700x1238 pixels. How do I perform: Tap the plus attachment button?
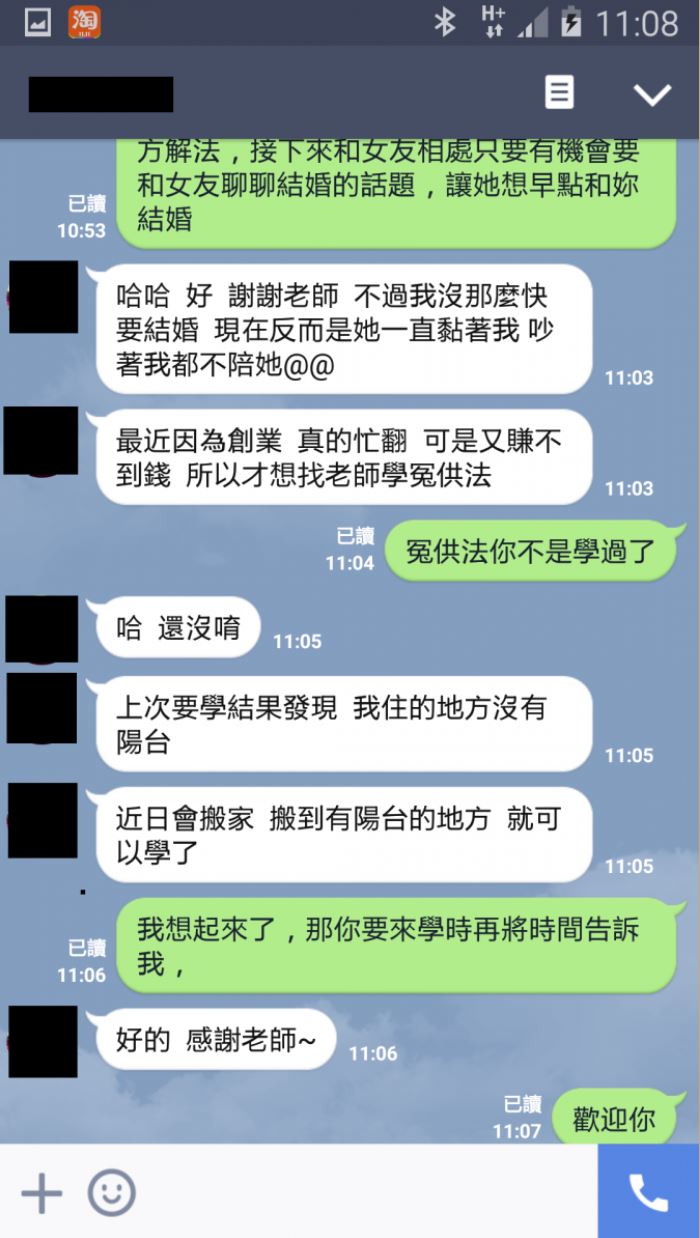(41, 1193)
